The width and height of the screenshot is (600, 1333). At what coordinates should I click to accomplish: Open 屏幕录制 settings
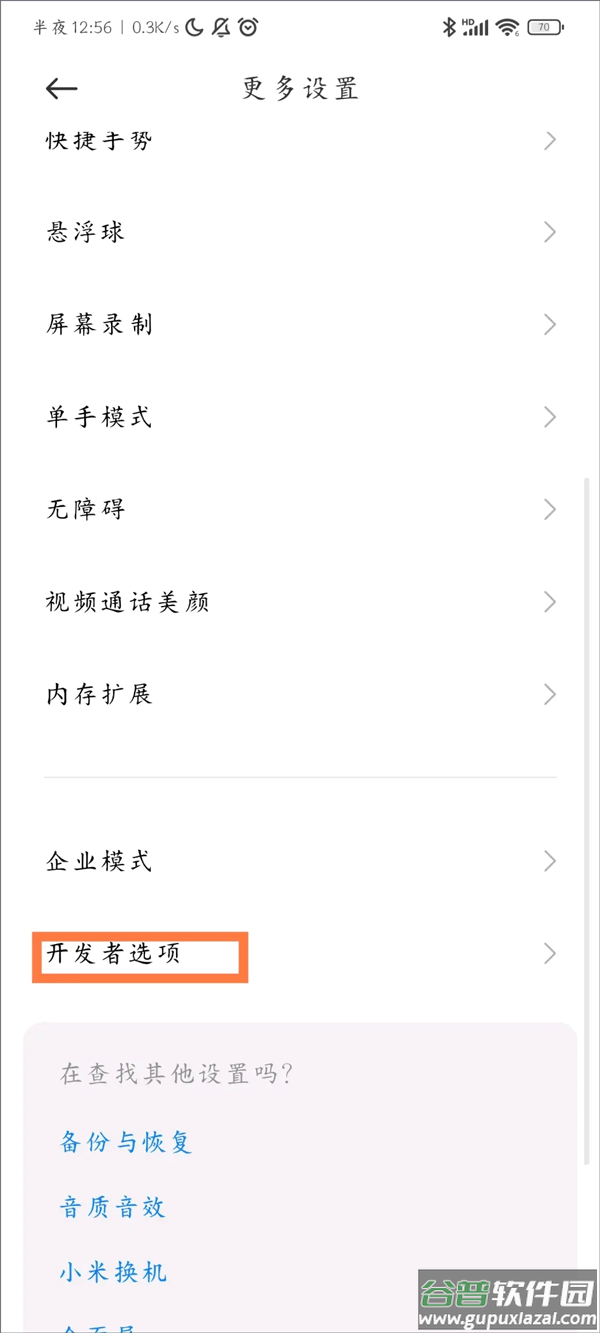coord(300,324)
